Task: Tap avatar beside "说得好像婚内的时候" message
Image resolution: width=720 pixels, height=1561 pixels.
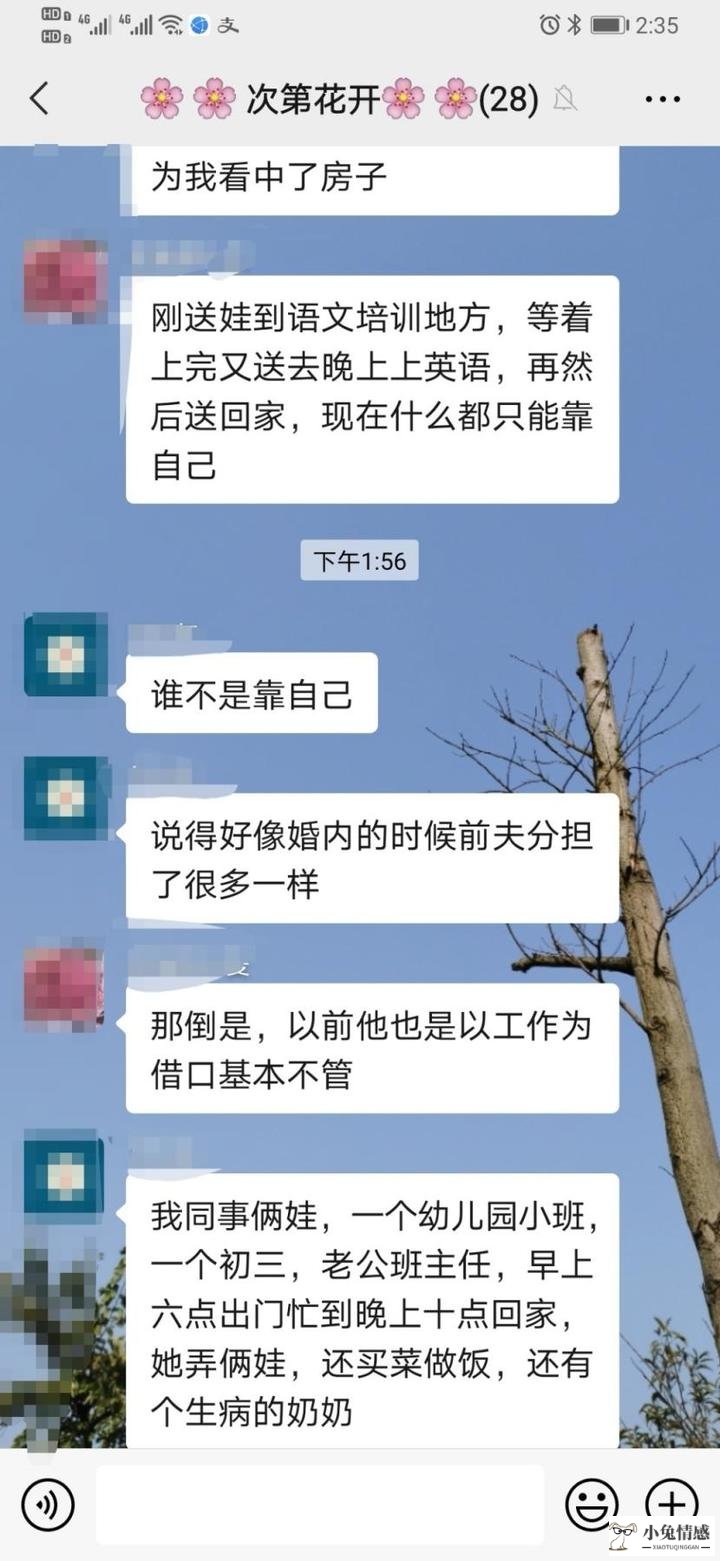Action: click(66, 798)
